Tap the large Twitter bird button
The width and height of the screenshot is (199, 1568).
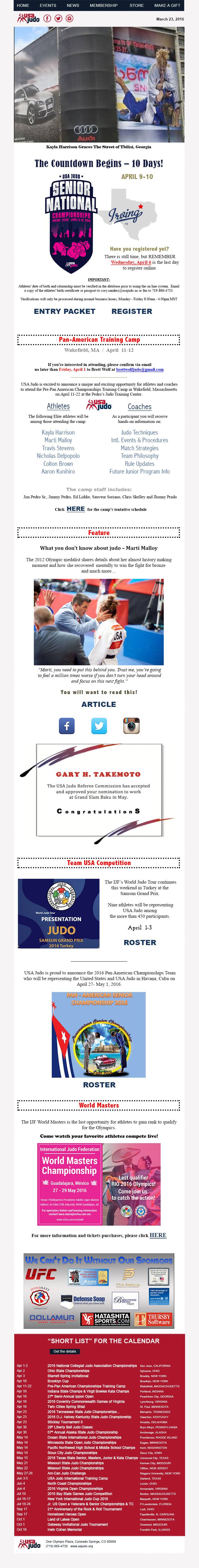99,726
